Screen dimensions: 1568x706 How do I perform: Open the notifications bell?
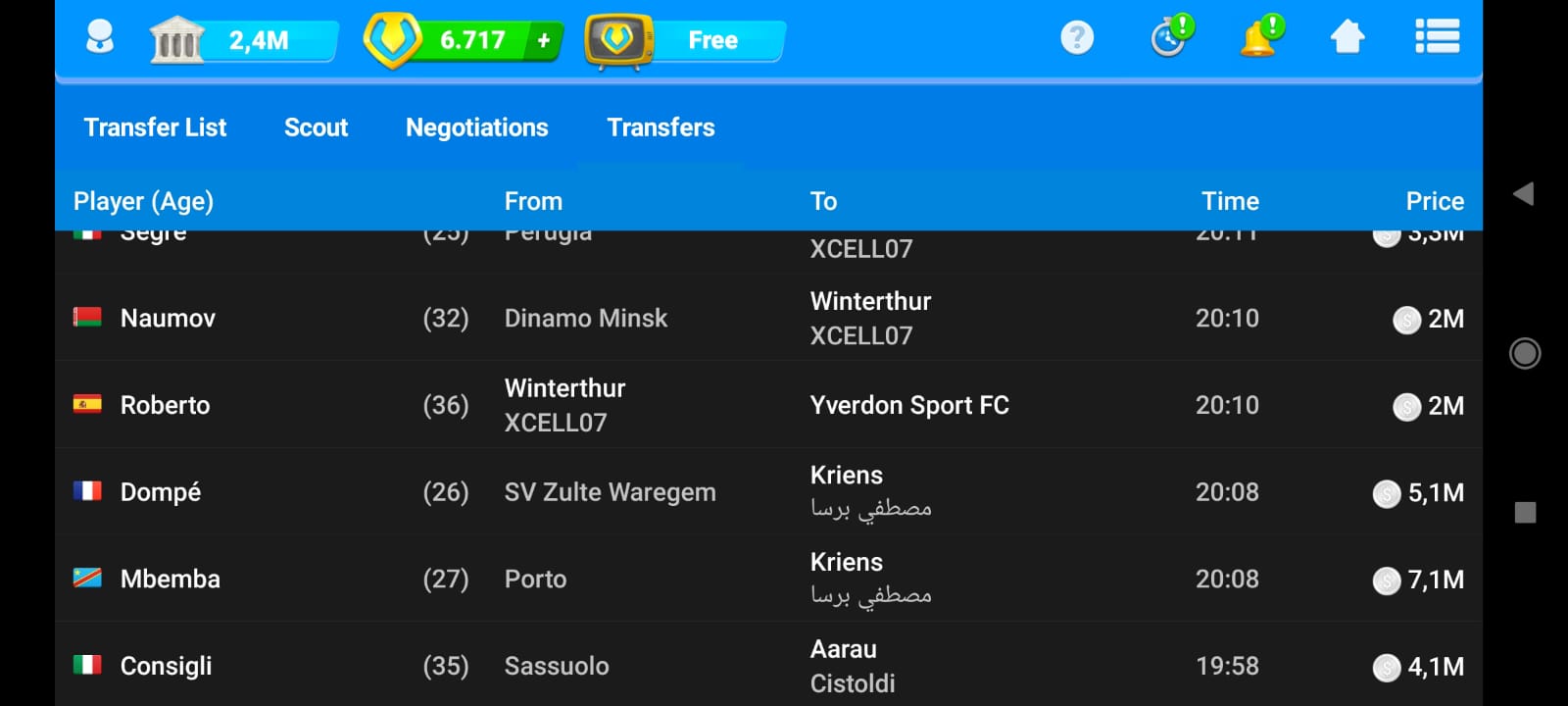[x=1259, y=38]
